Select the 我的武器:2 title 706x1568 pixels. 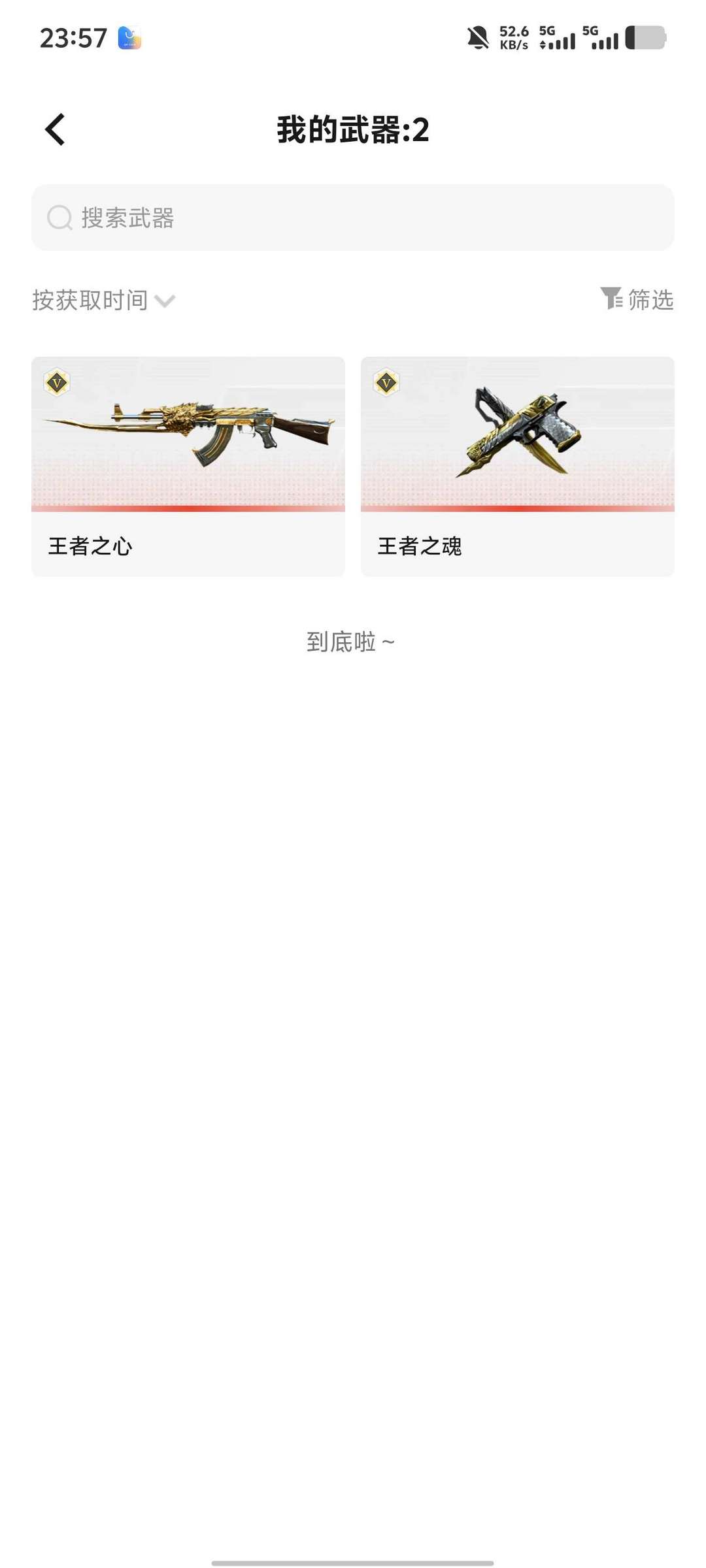(352, 128)
